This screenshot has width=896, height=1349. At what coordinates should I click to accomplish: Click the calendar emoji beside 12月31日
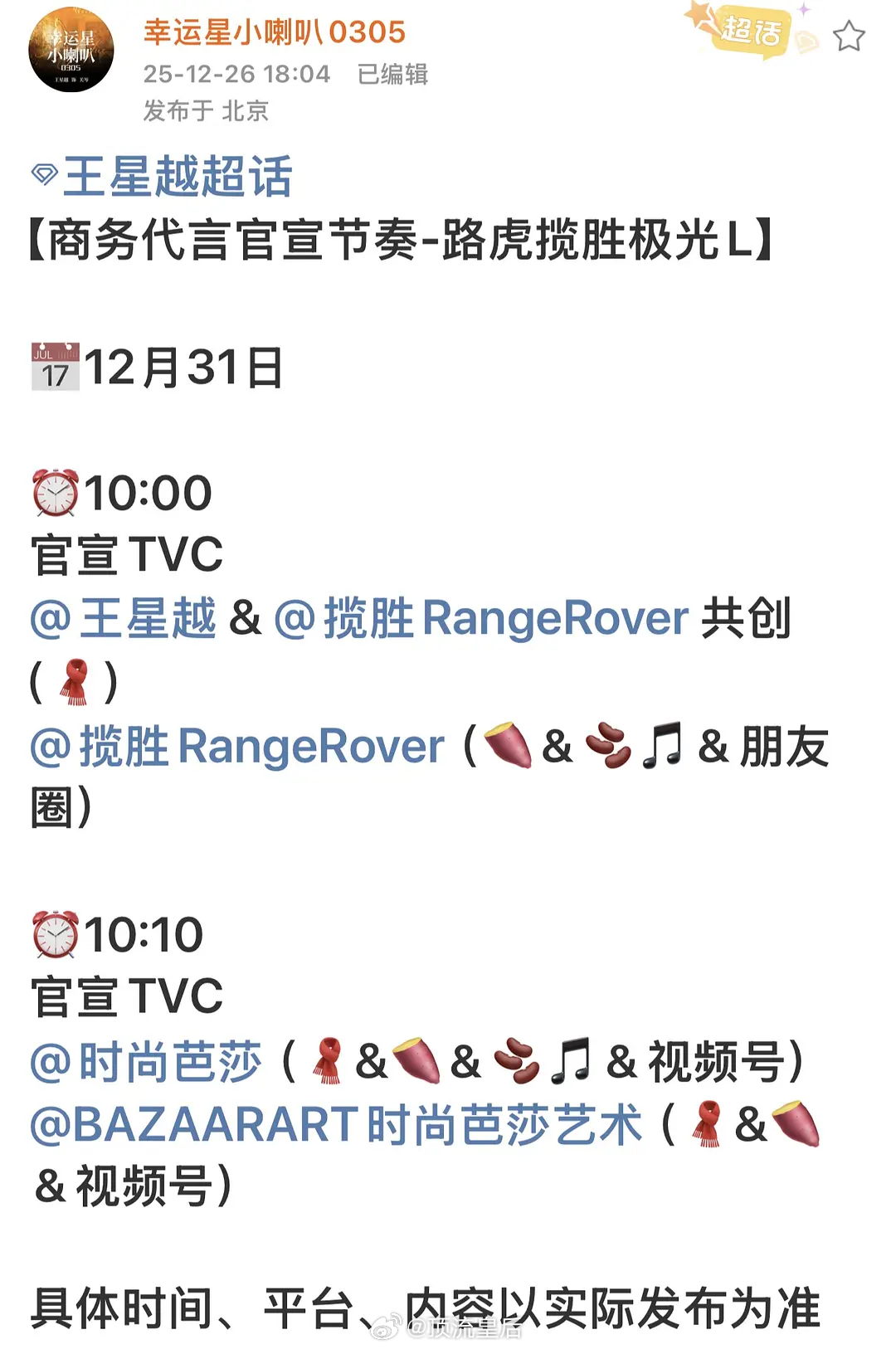point(56,365)
